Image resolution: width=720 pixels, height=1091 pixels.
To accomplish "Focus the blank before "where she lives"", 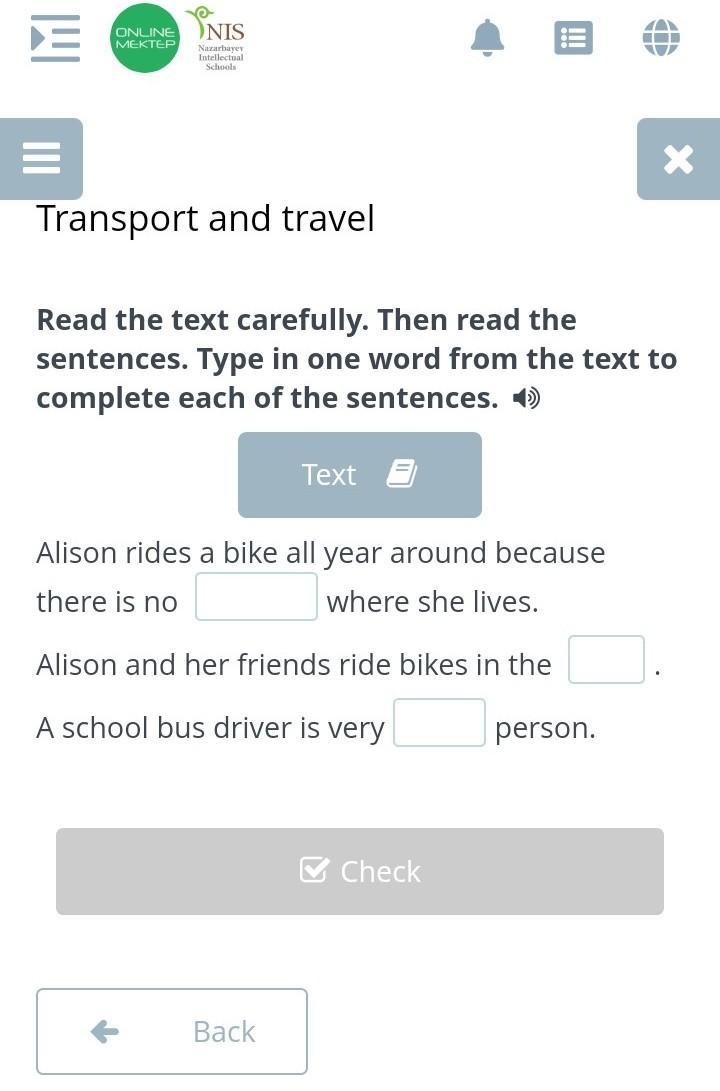I will click(x=256, y=597).
